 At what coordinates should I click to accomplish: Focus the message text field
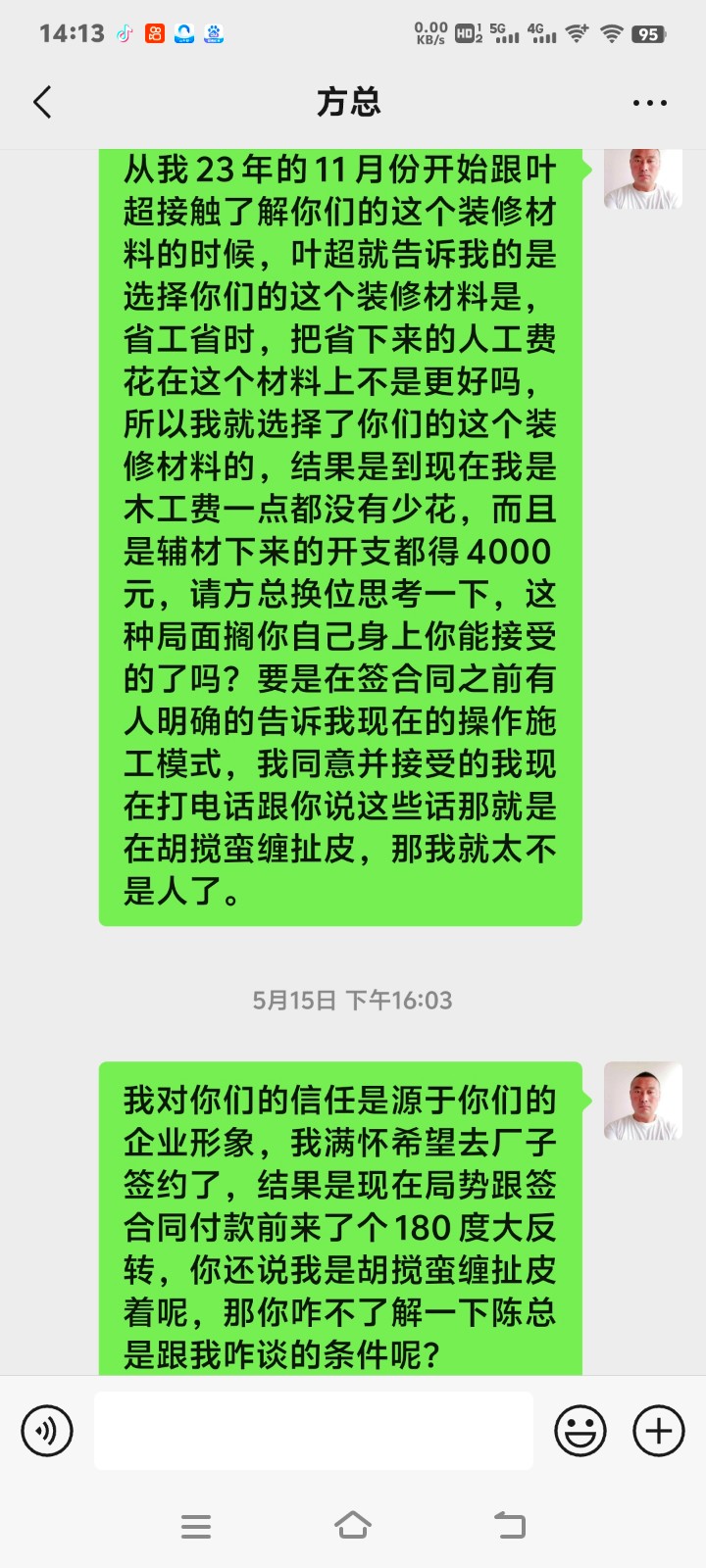point(314,1431)
